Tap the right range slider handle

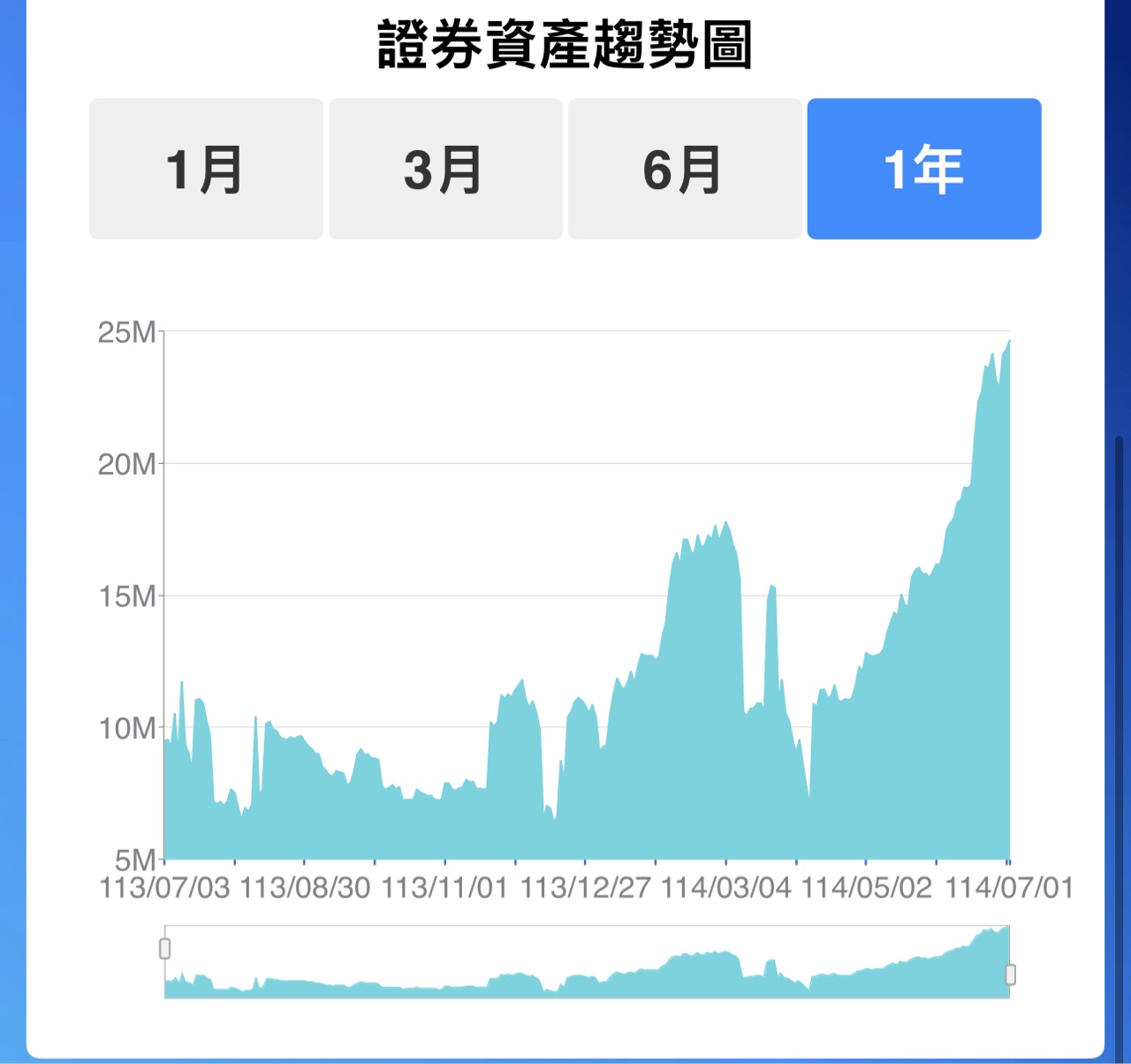pyautogui.click(x=1010, y=974)
